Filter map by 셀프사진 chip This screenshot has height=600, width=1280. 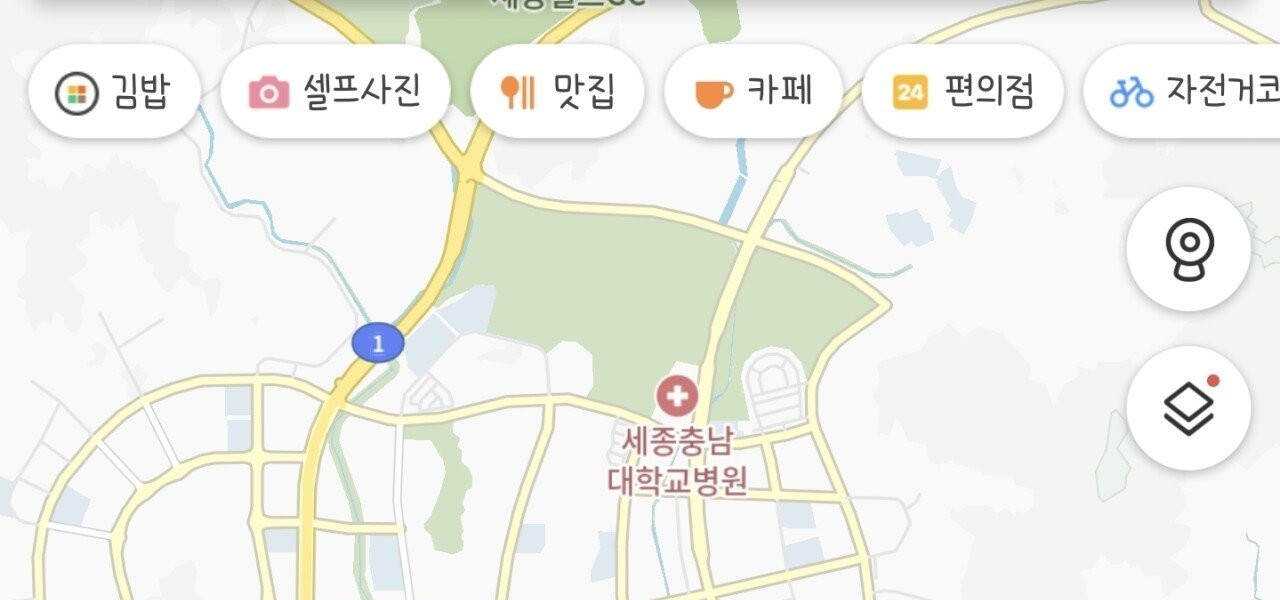[x=335, y=92]
